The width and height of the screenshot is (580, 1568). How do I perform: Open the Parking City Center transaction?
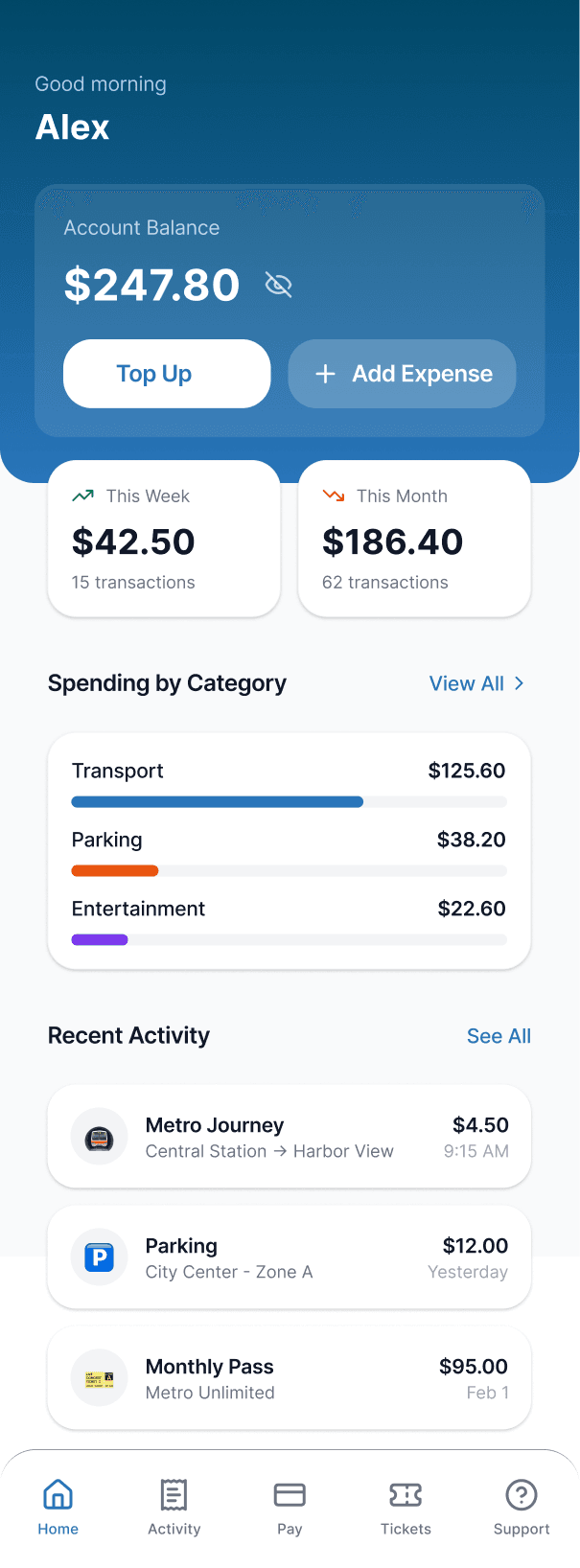tap(289, 1257)
